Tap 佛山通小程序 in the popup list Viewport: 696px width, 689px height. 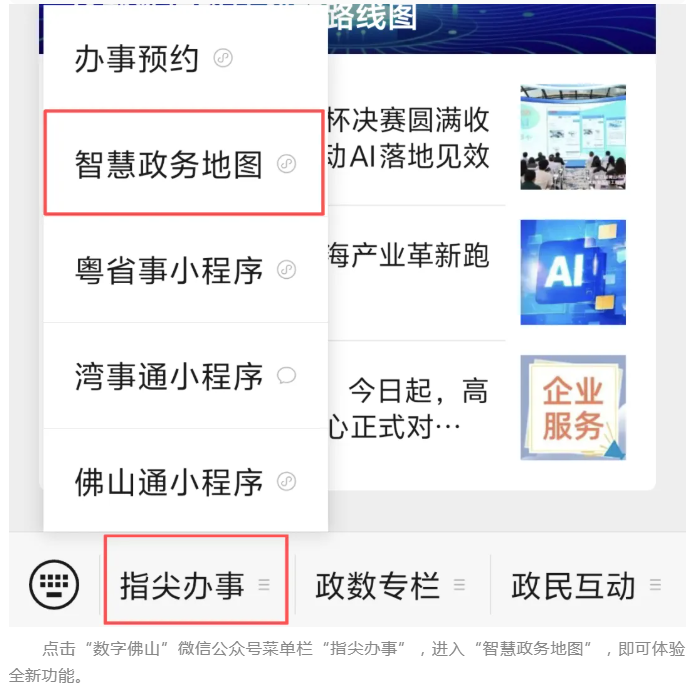tap(185, 482)
